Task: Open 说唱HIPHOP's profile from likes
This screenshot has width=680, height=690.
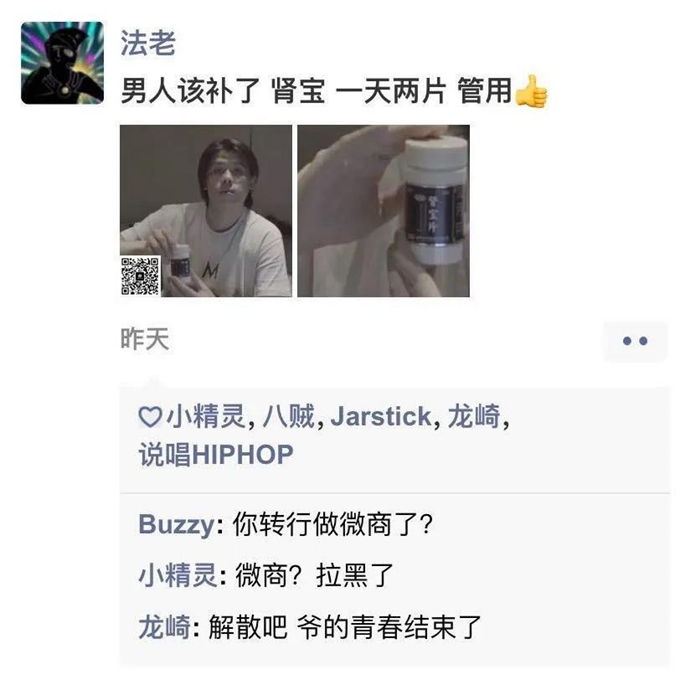Action: [216, 455]
